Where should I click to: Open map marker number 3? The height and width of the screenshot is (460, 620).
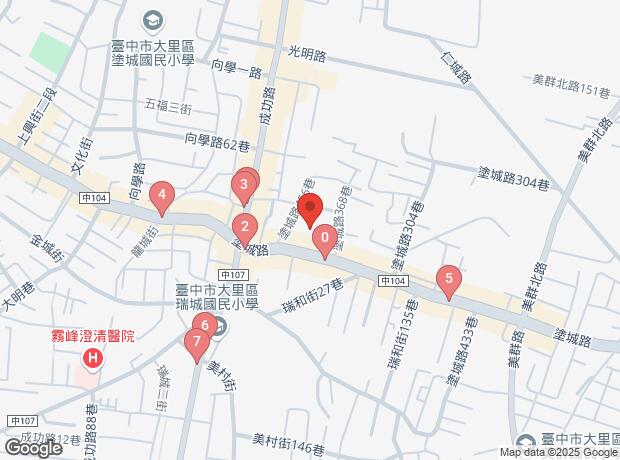coord(243,184)
